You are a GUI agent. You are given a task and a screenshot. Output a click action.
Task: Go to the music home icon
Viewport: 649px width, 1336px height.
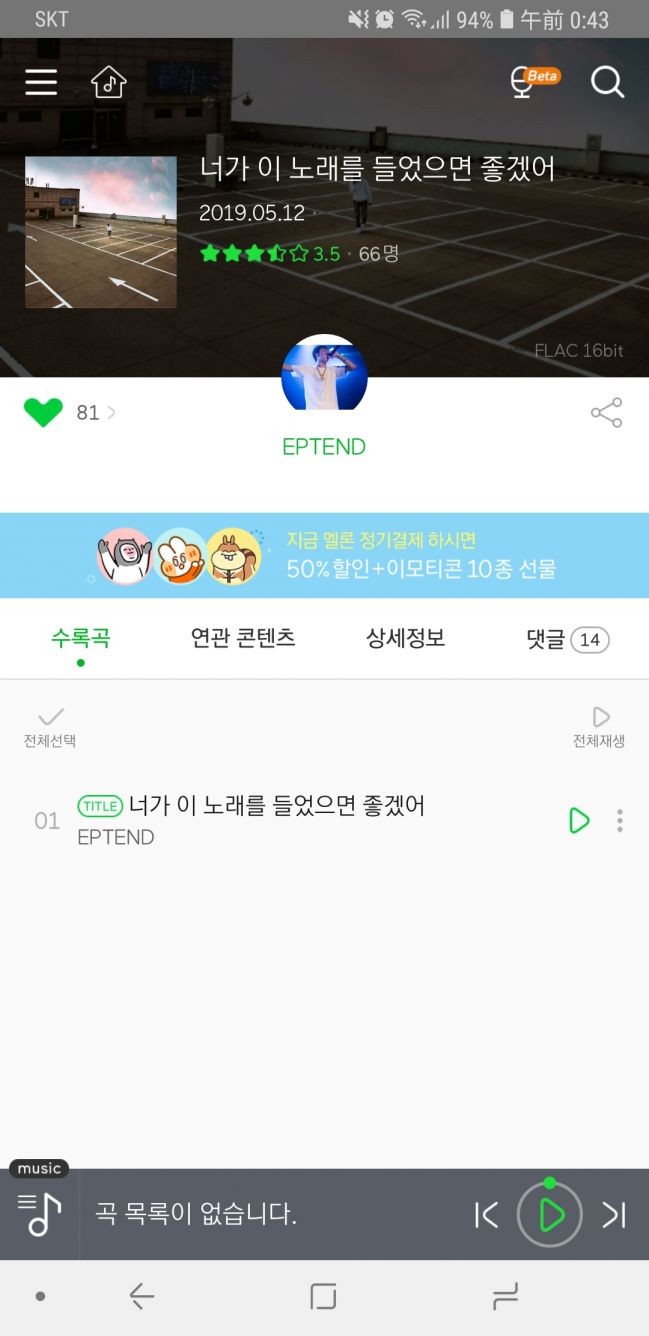pos(109,82)
